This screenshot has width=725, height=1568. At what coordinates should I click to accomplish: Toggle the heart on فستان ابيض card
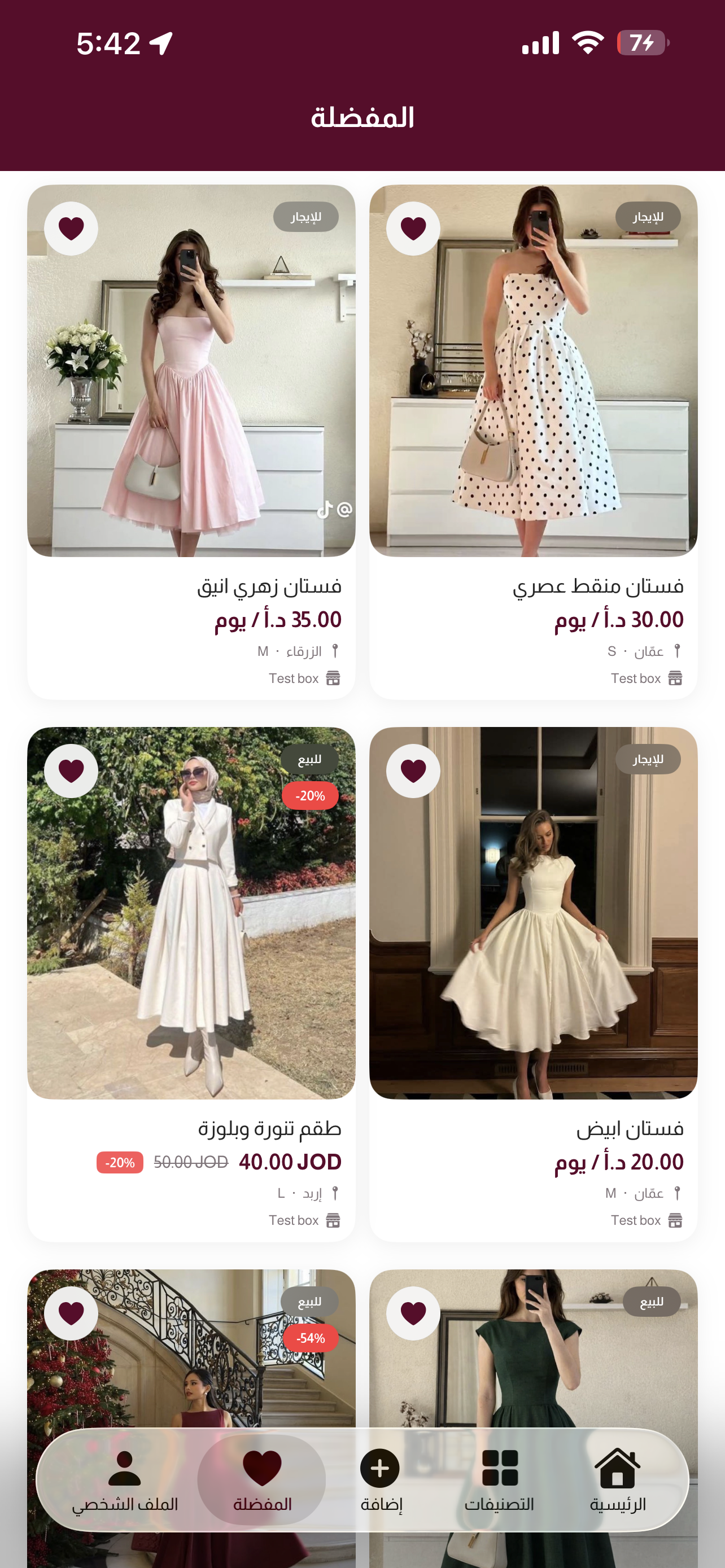point(414,770)
